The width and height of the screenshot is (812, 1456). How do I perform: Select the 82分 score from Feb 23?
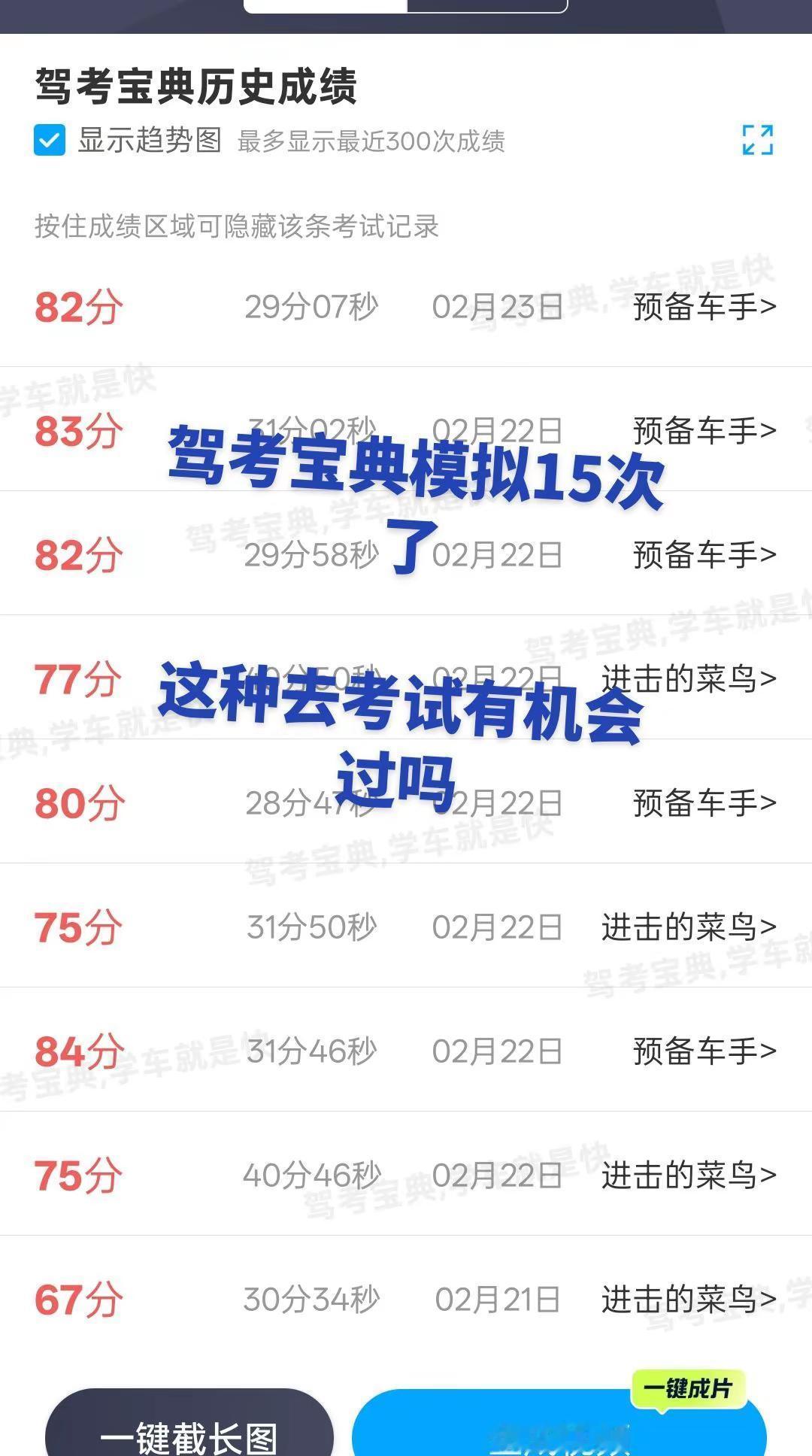tap(79, 307)
